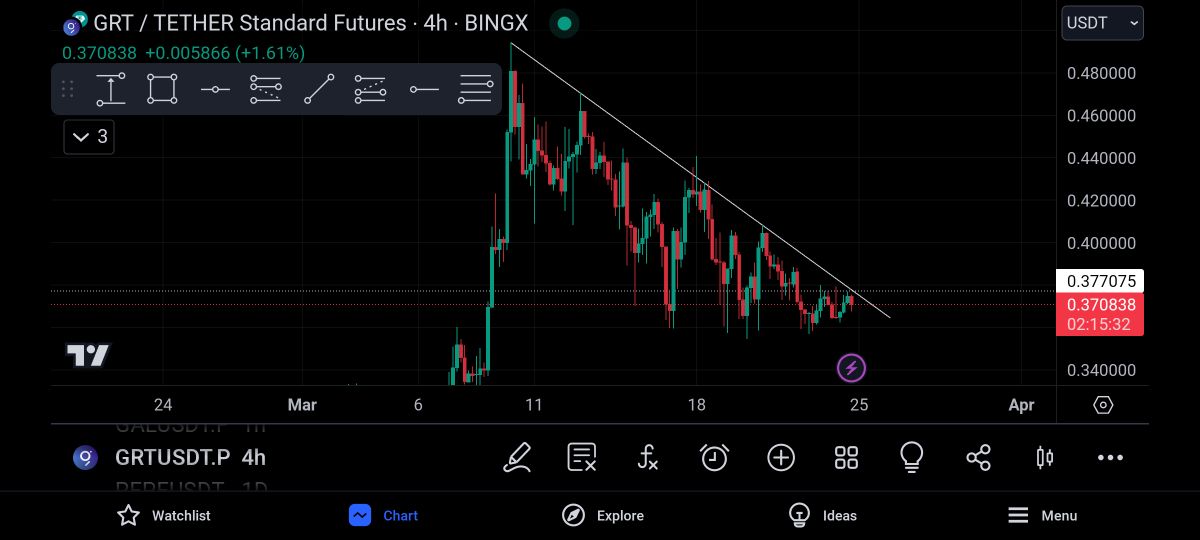Go to the Explore tab
The height and width of the screenshot is (540, 1200).
point(602,515)
